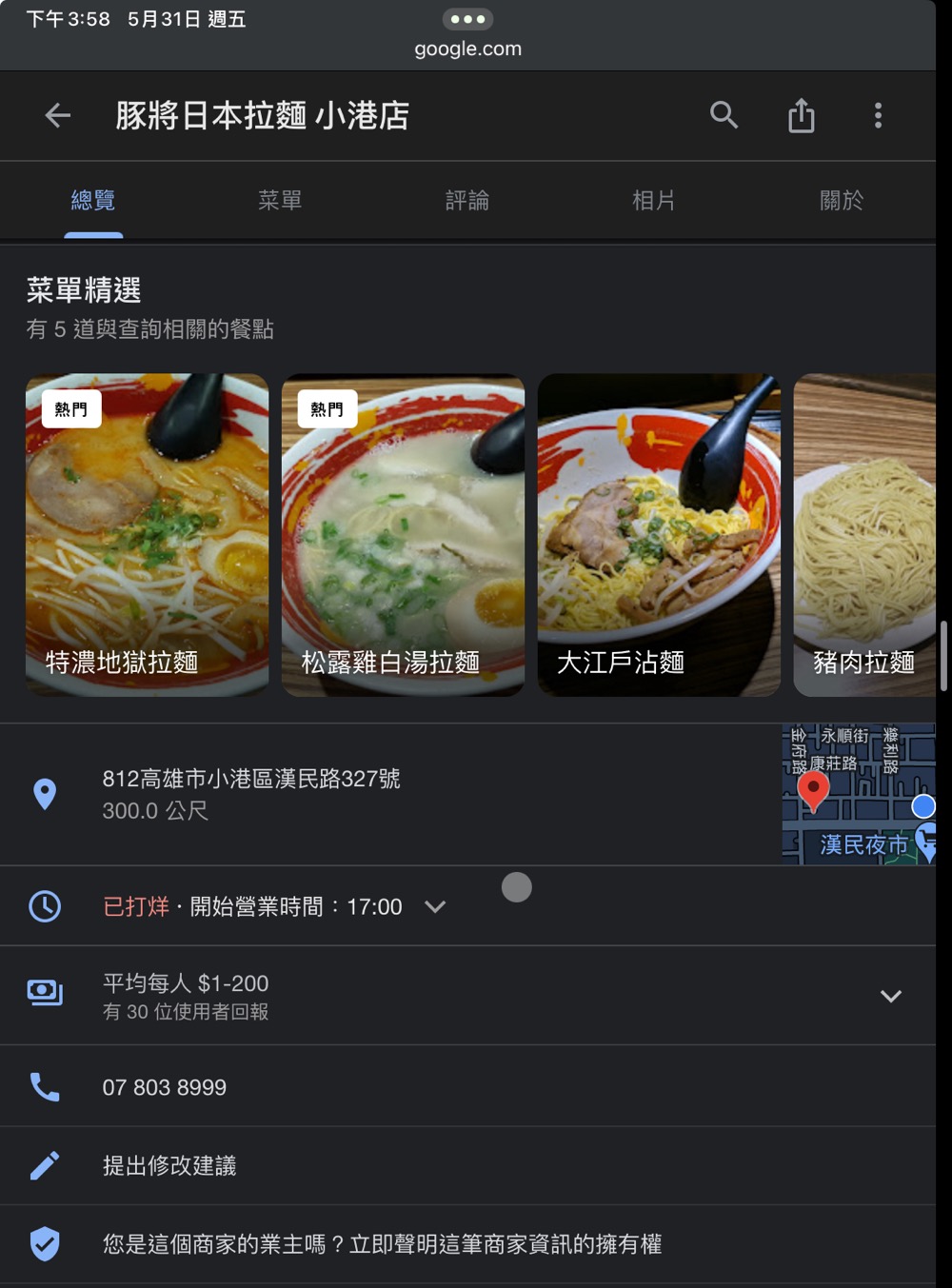This screenshot has height=1288, width=952.
Task: Share this restaurant listing
Action: point(802,116)
